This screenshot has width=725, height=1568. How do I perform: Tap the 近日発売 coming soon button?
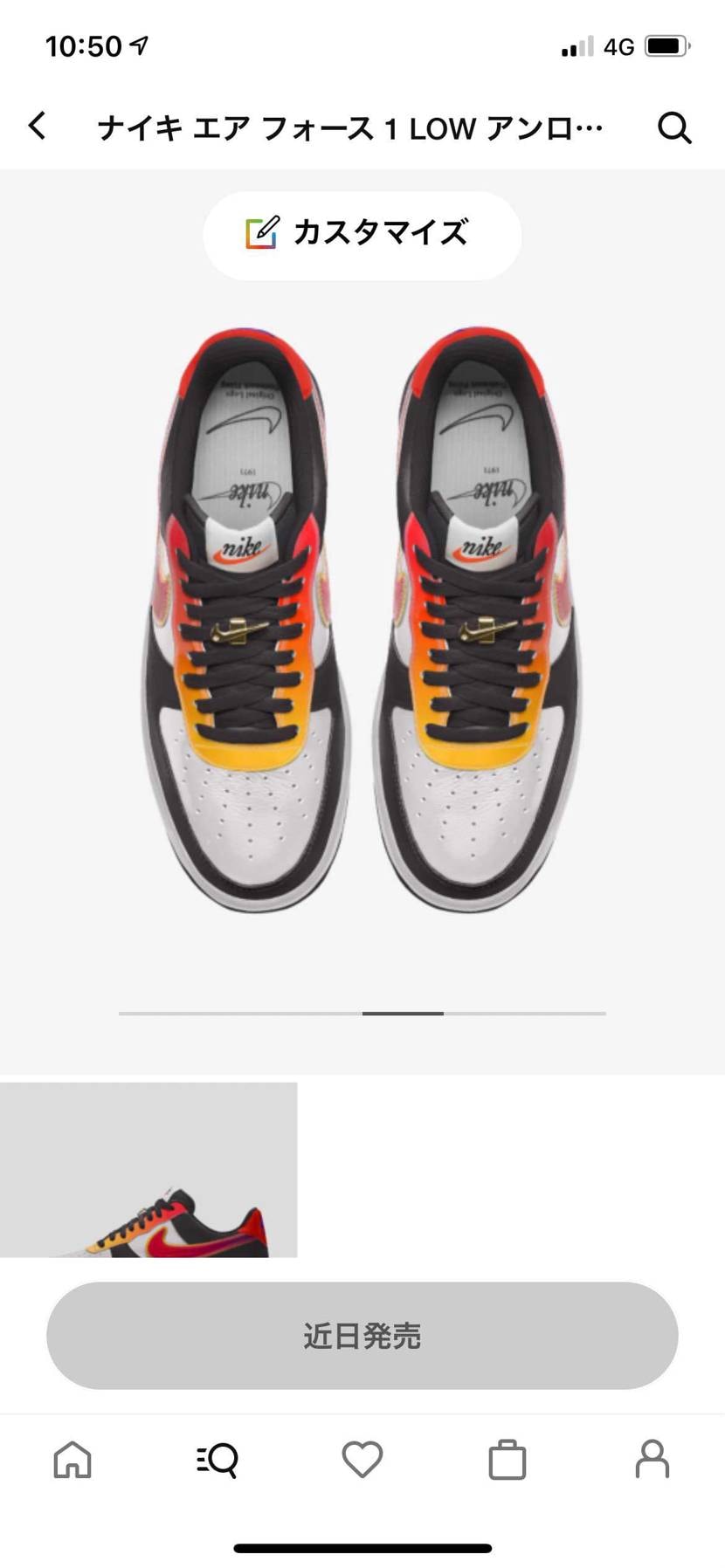[x=362, y=1335]
